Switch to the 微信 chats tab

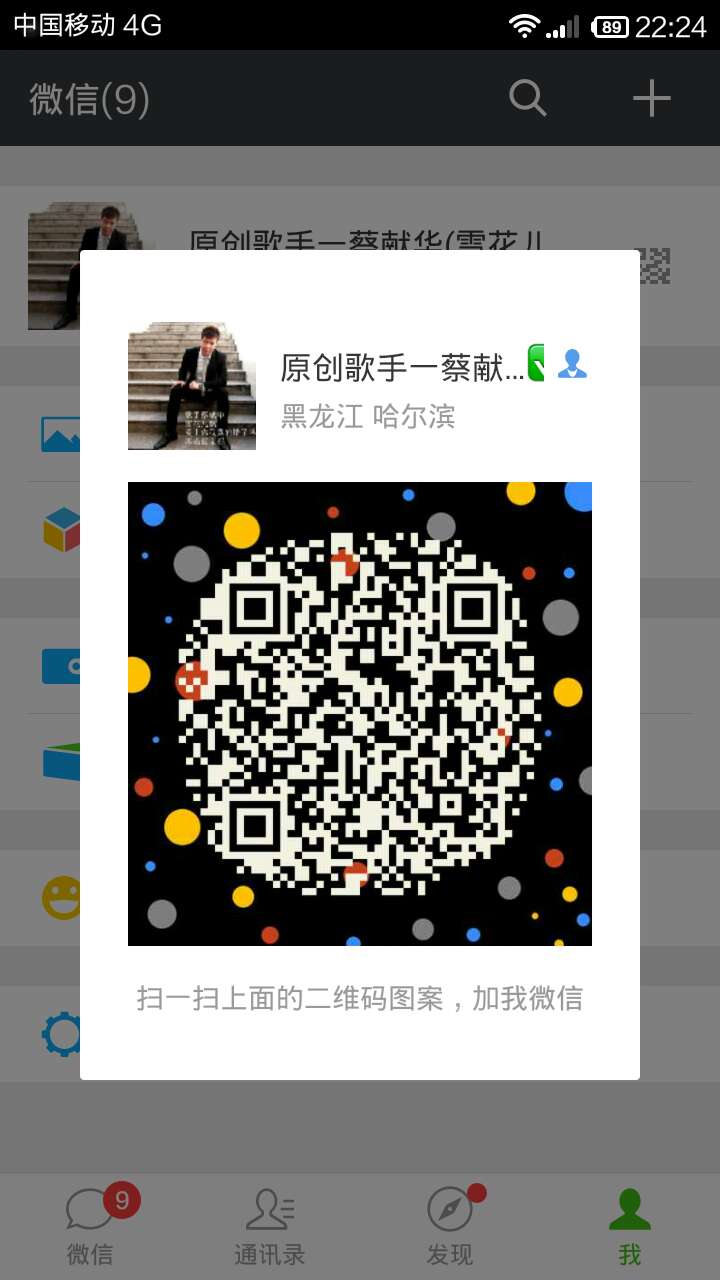90,1226
